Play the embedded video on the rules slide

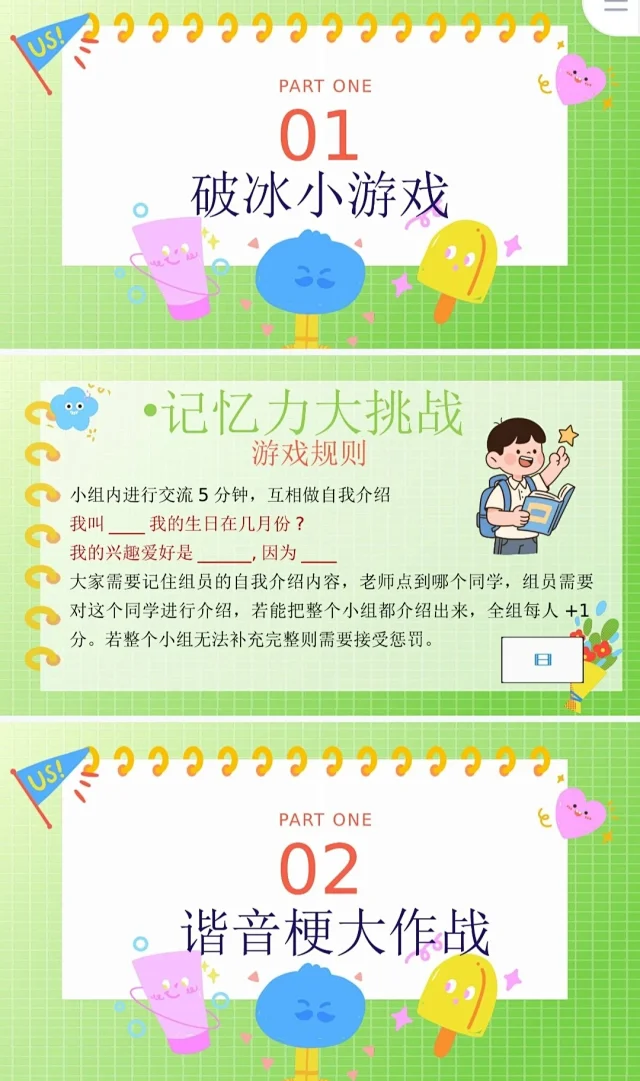click(x=542, y=659)
